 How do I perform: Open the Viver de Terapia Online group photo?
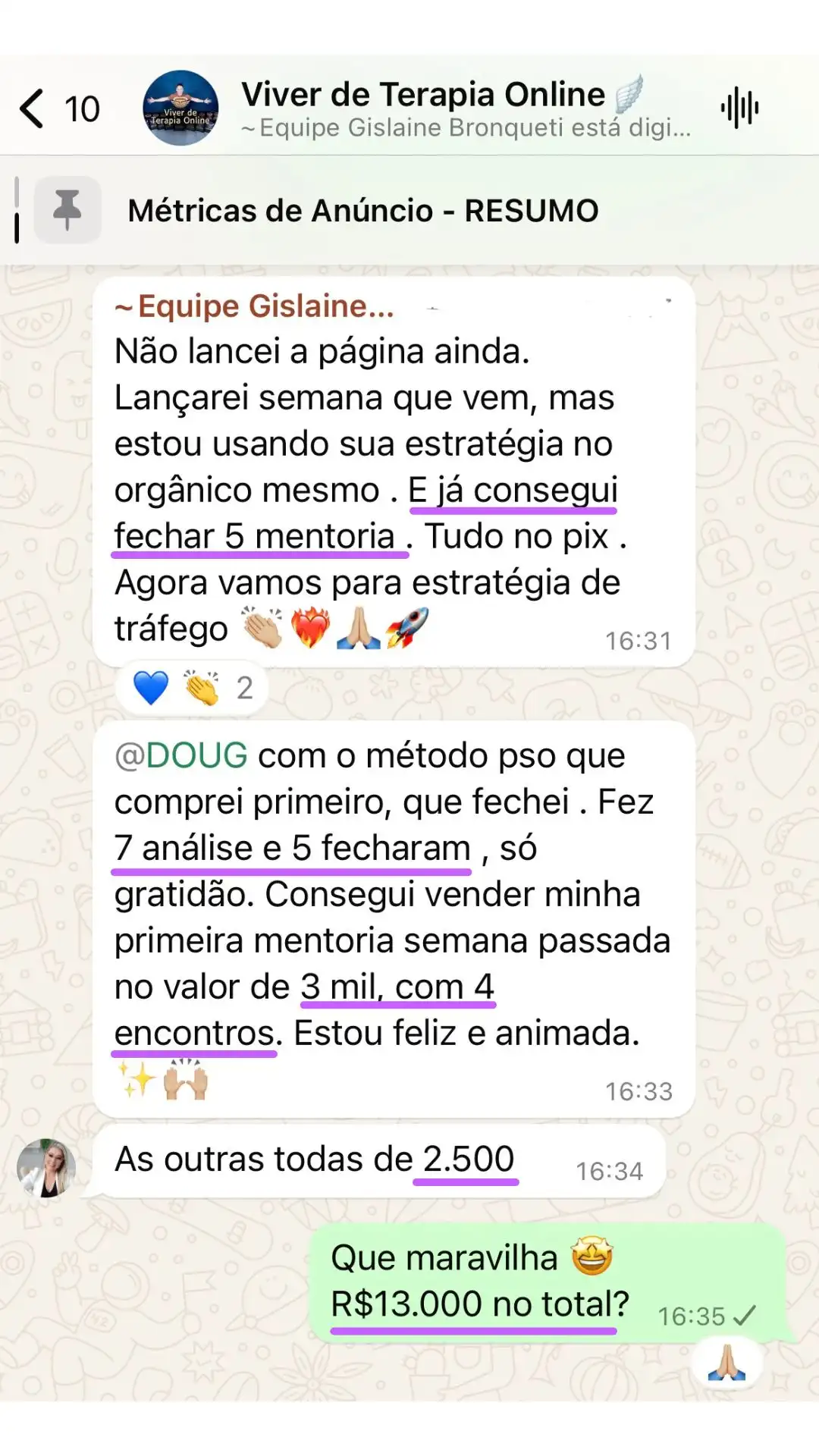(x=180, y=108)
